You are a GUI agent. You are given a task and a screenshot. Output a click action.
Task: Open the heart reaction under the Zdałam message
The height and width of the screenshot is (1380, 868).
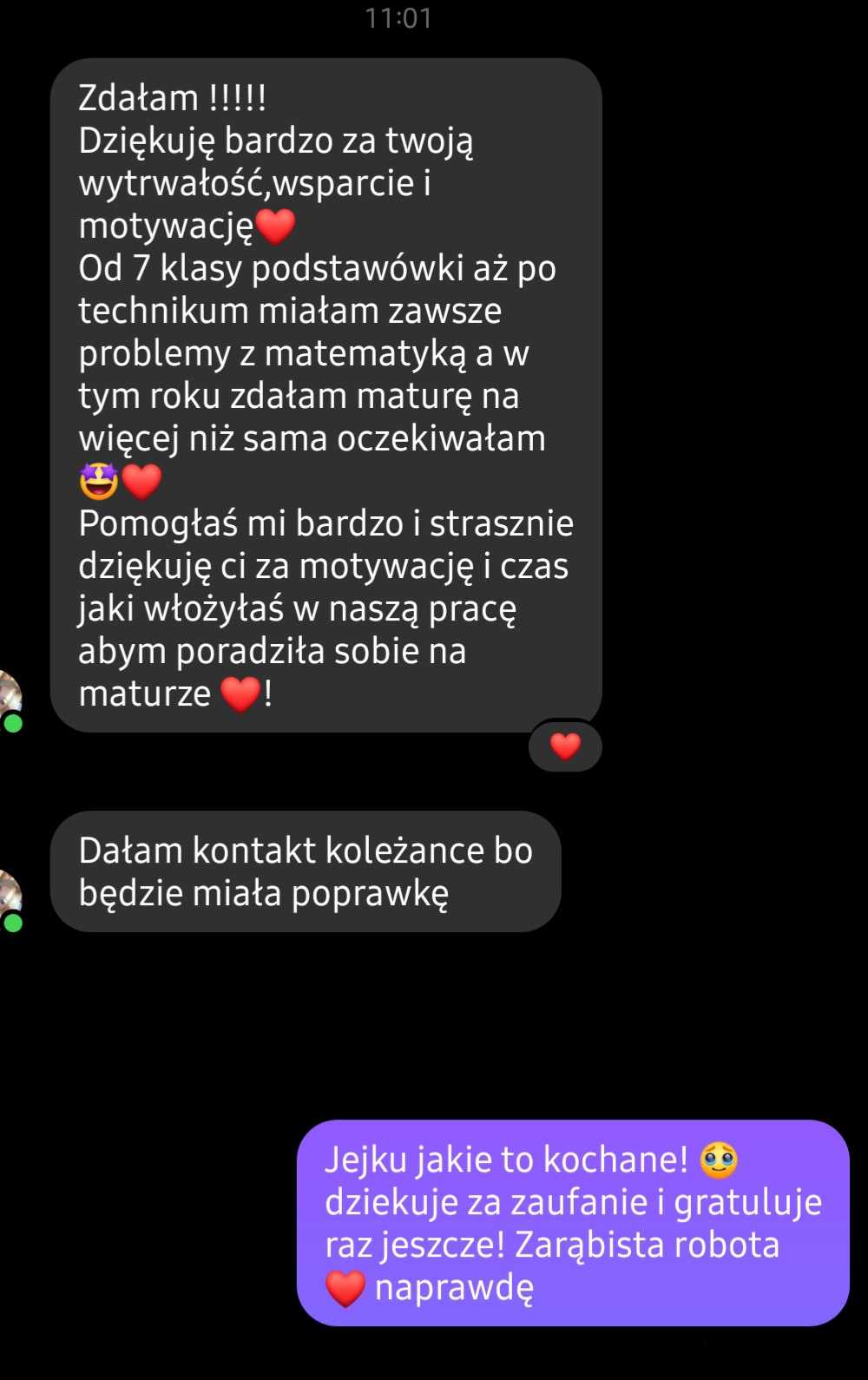[565, 746]
